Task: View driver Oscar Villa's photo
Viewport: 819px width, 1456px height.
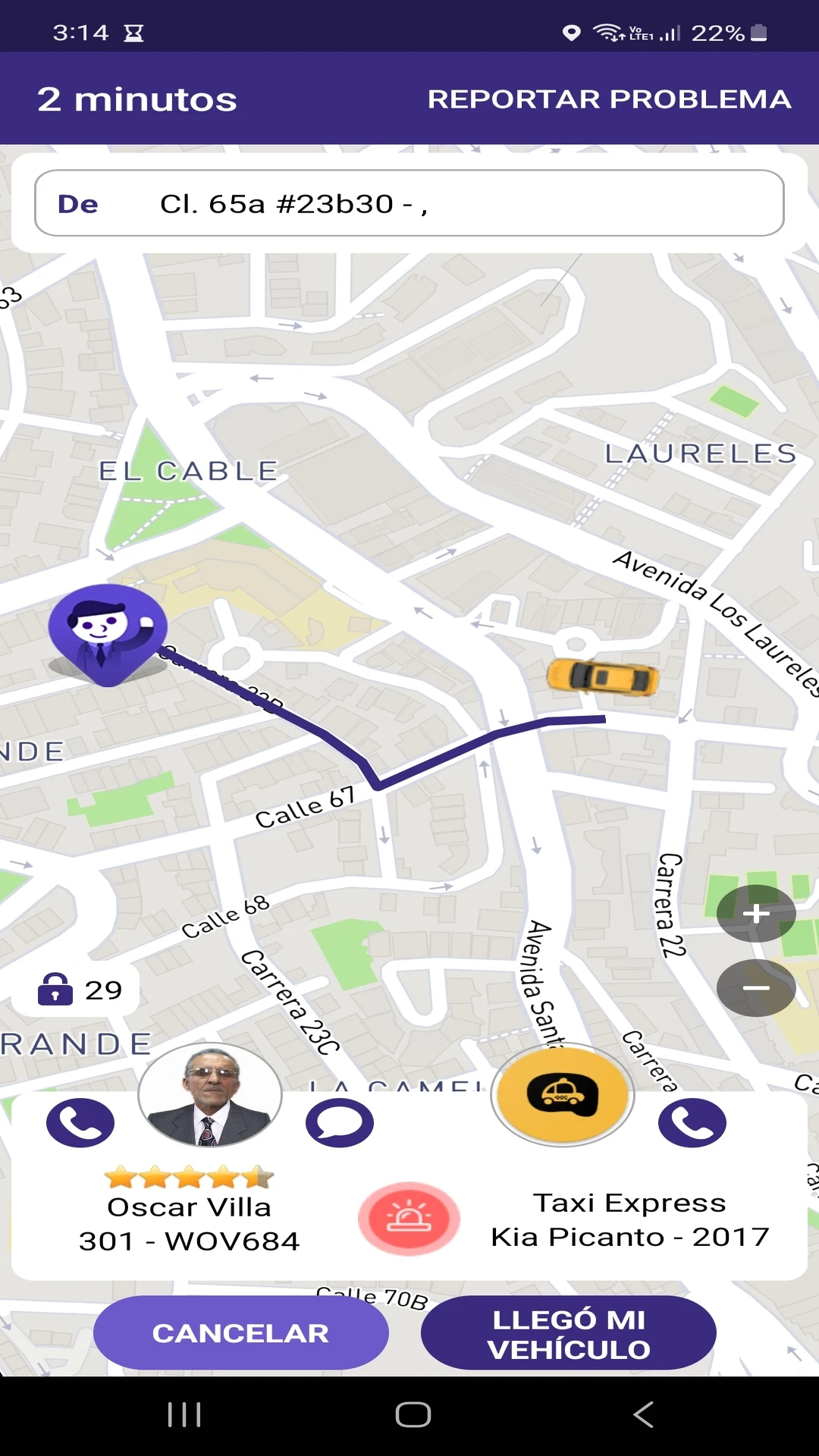Action: click(x=210, y=1095)
